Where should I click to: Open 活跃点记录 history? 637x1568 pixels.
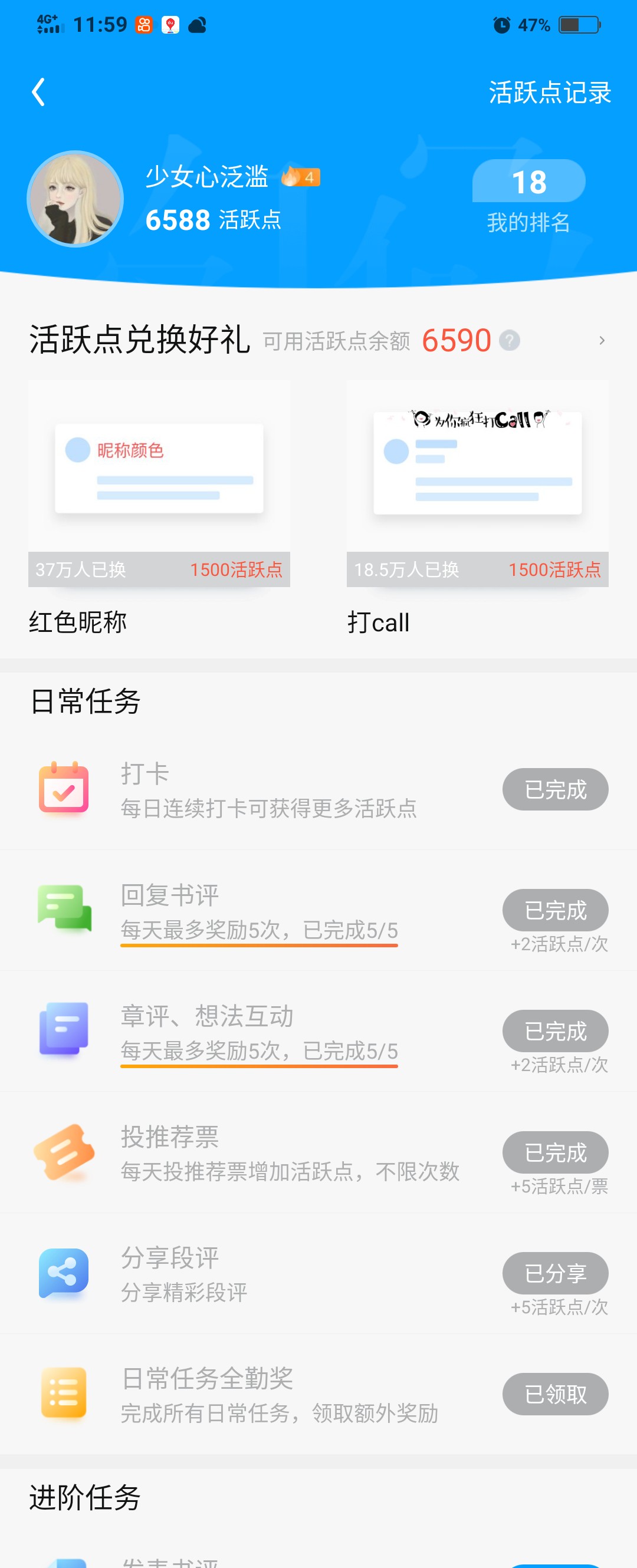tap(549, 93)
